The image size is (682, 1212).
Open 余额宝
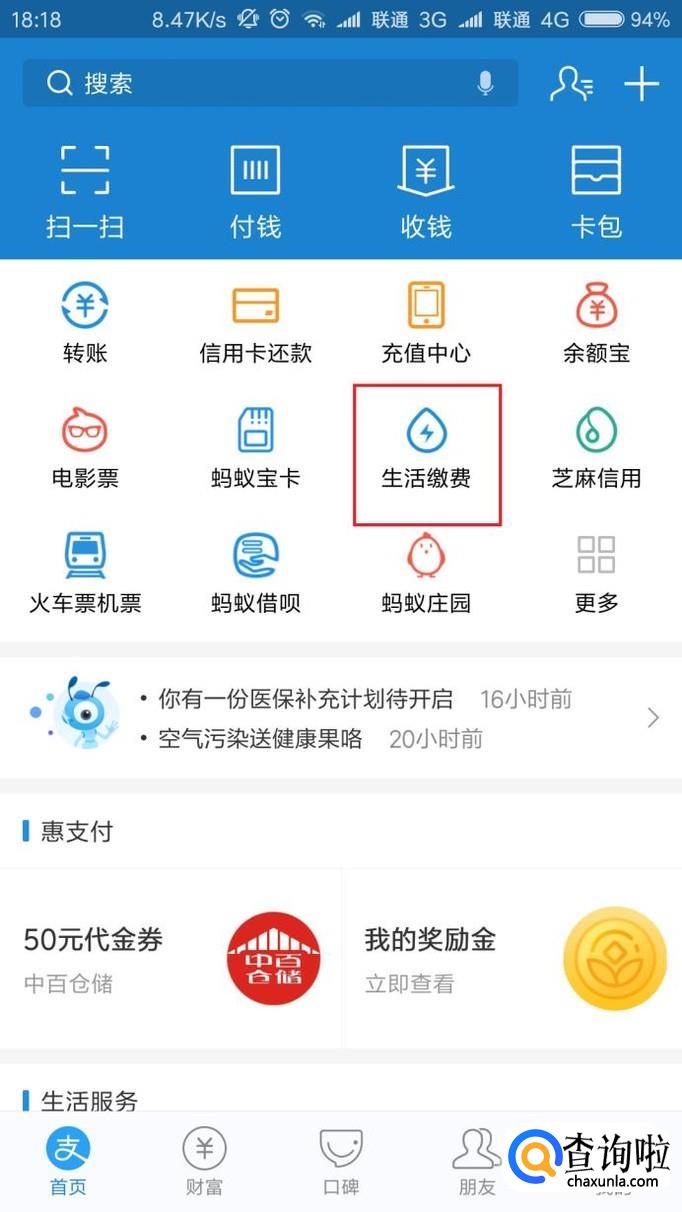tap(596, 324)
